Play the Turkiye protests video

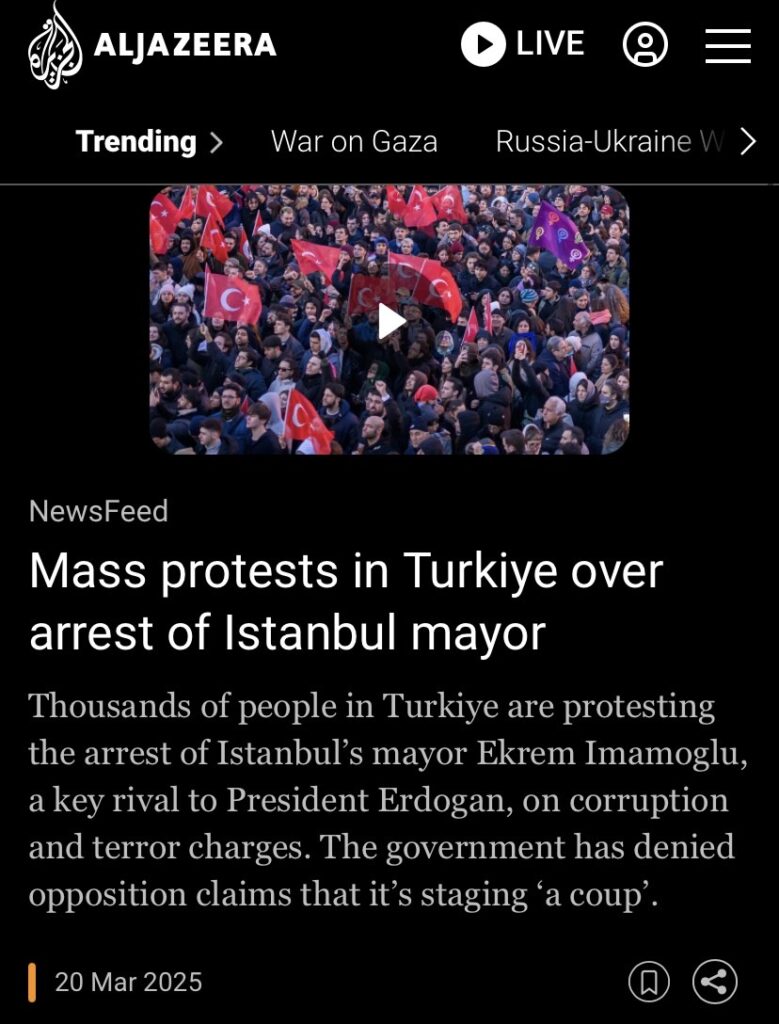pyautogui.click(x=389, y=321)
